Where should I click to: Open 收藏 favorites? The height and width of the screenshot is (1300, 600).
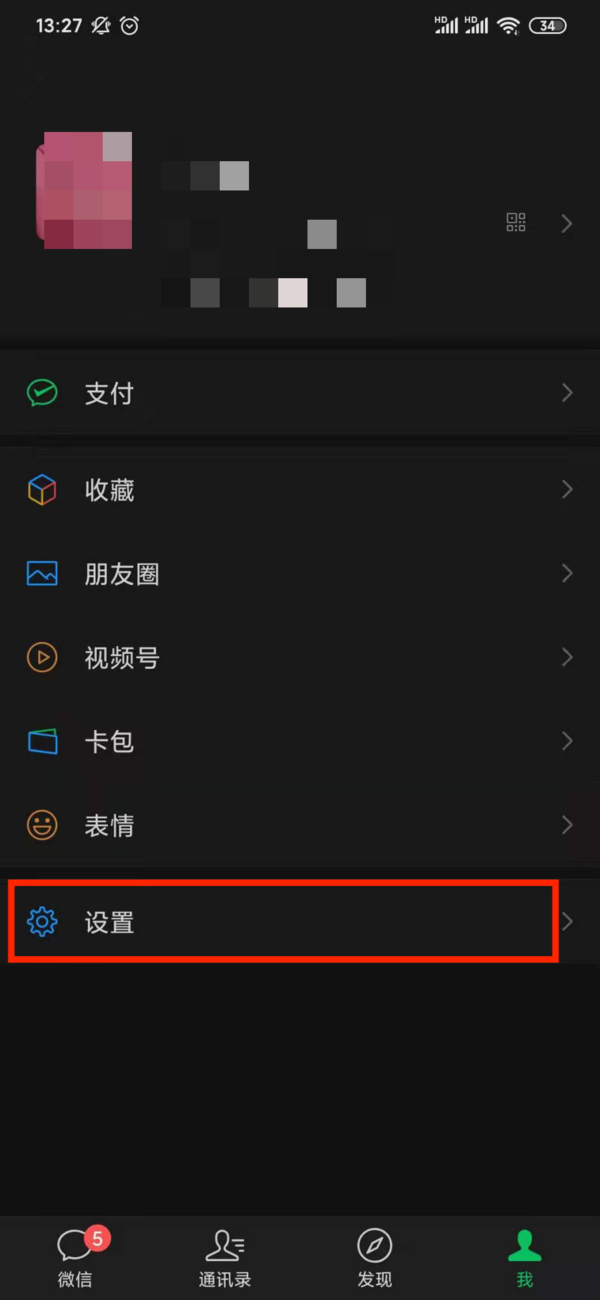pyautogui.click(x=300, y=490)
